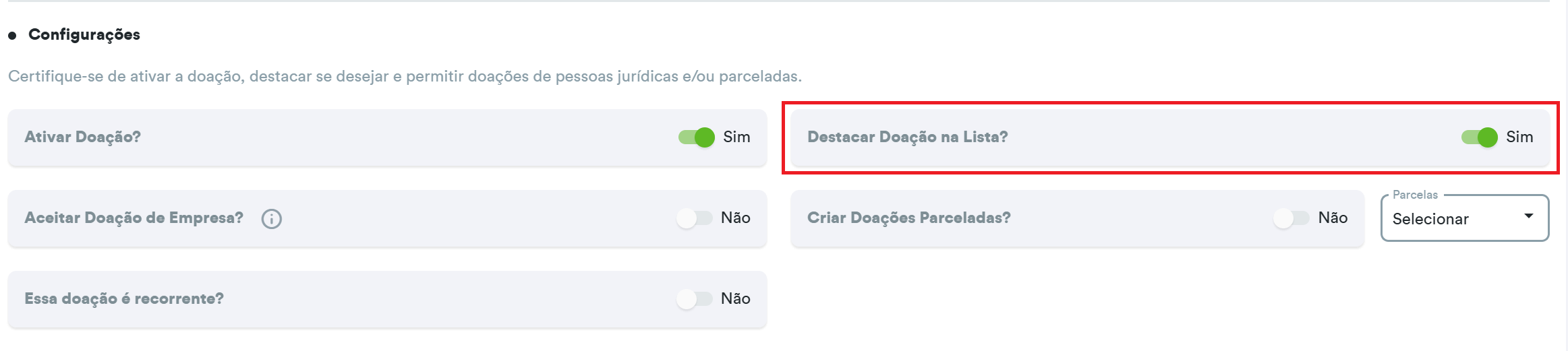
Task: Turn off the Ativar Doação toggle
Action: click(697, 137)
